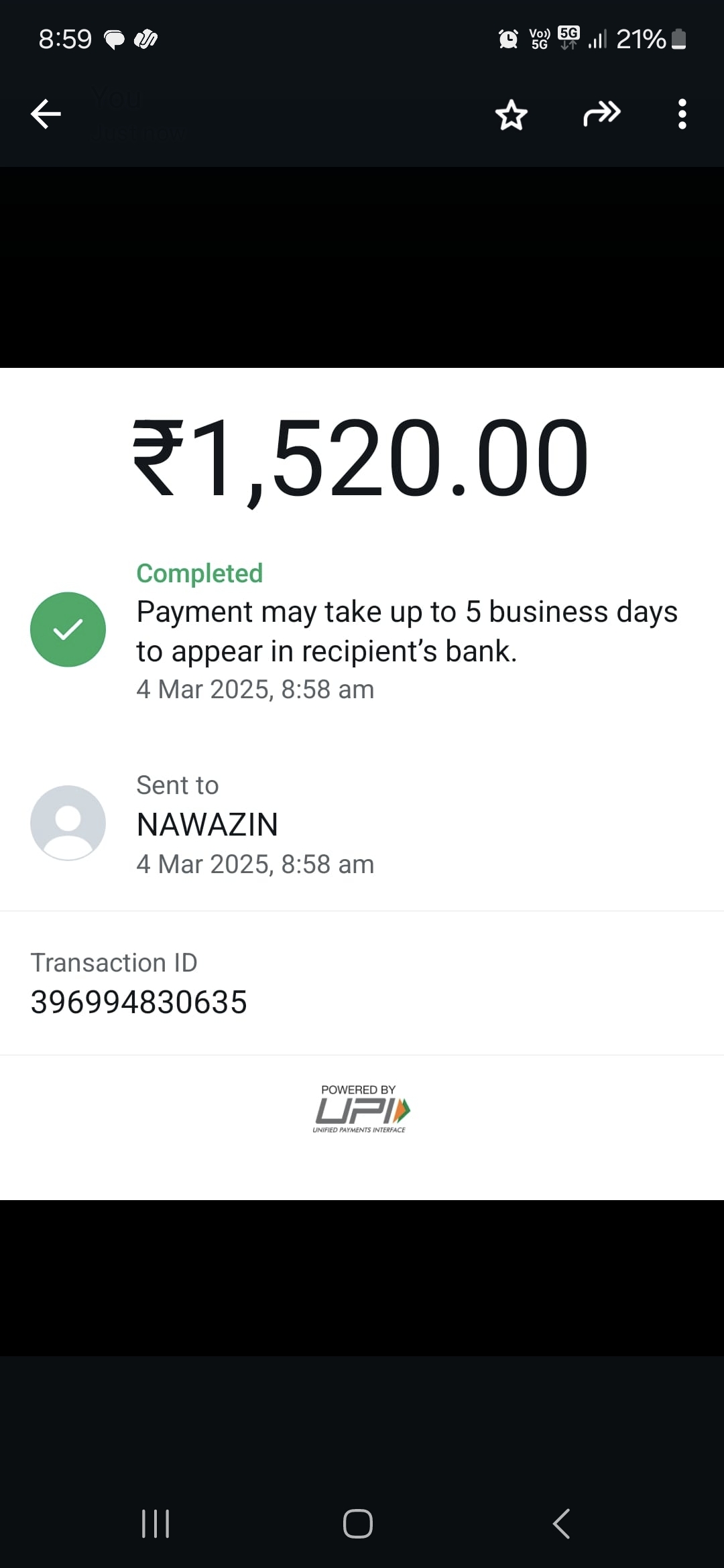Go to the home screen
Image resolution: width=724 pixels, height=1568 pixels.
pyautogui.click(x=358, y=1524)
